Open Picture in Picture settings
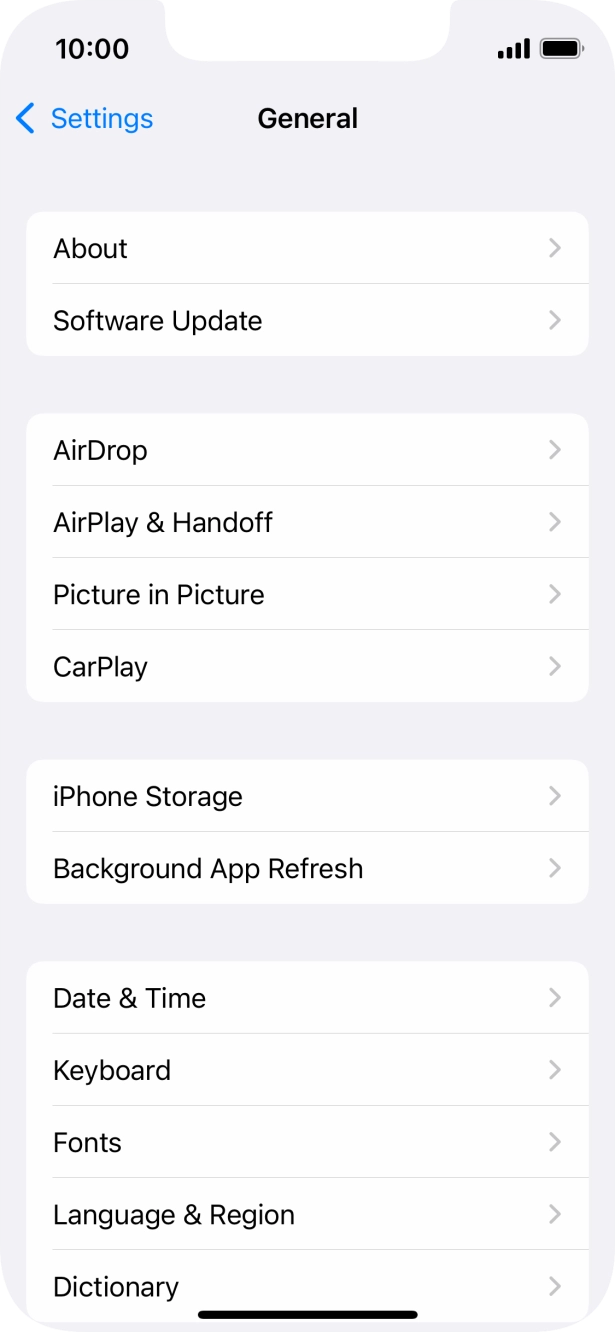 pos(306,594)
